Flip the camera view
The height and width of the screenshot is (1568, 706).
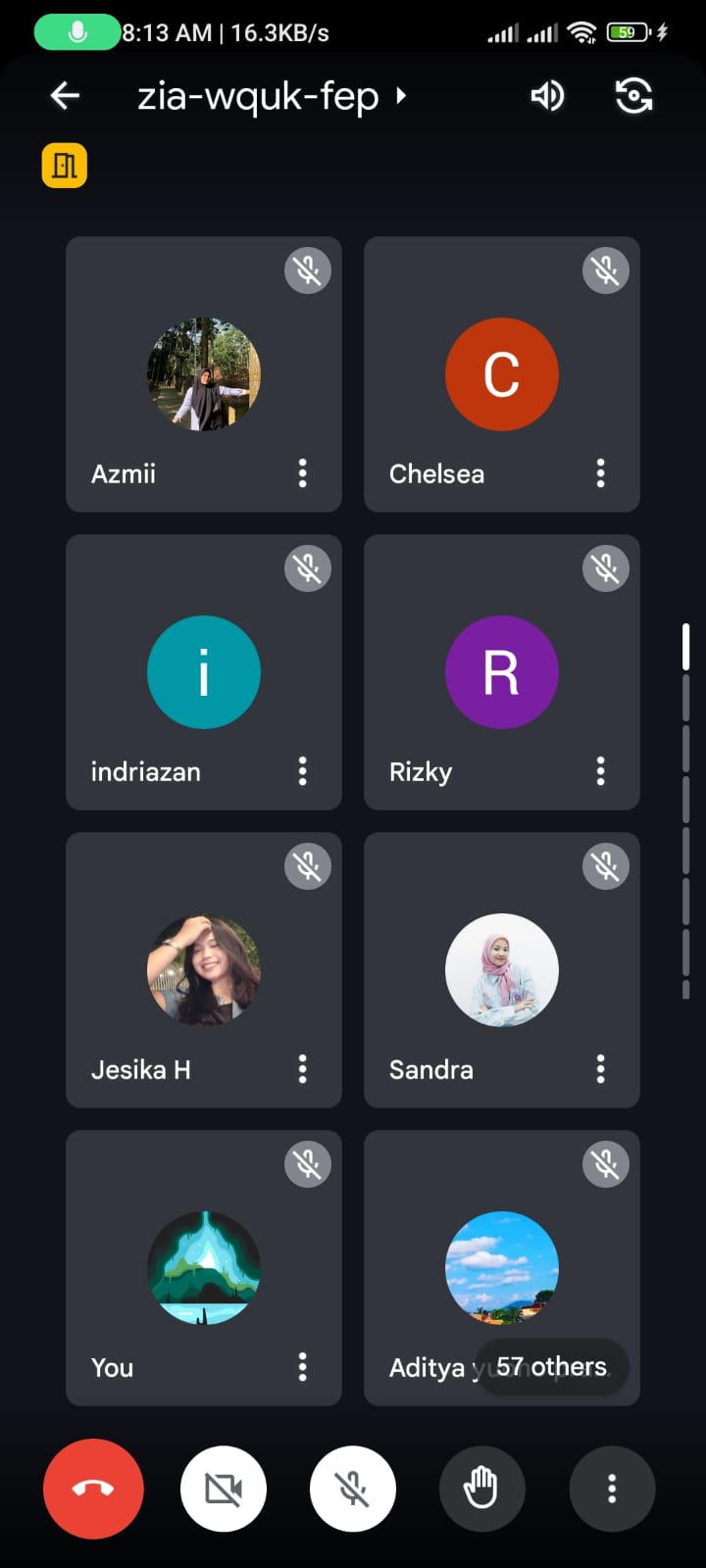click(x=633, y=96)
